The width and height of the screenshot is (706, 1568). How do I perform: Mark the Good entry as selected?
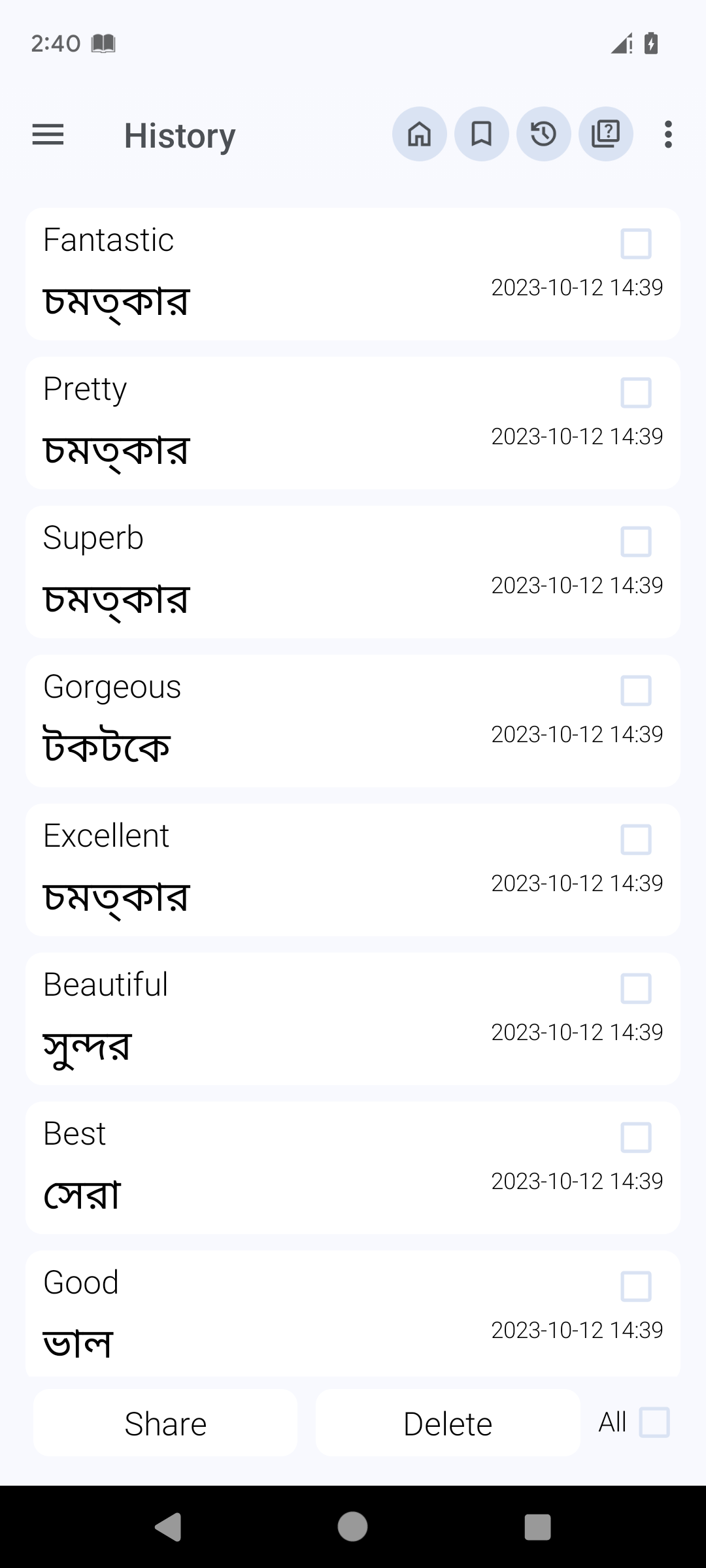pos(636,1286)
